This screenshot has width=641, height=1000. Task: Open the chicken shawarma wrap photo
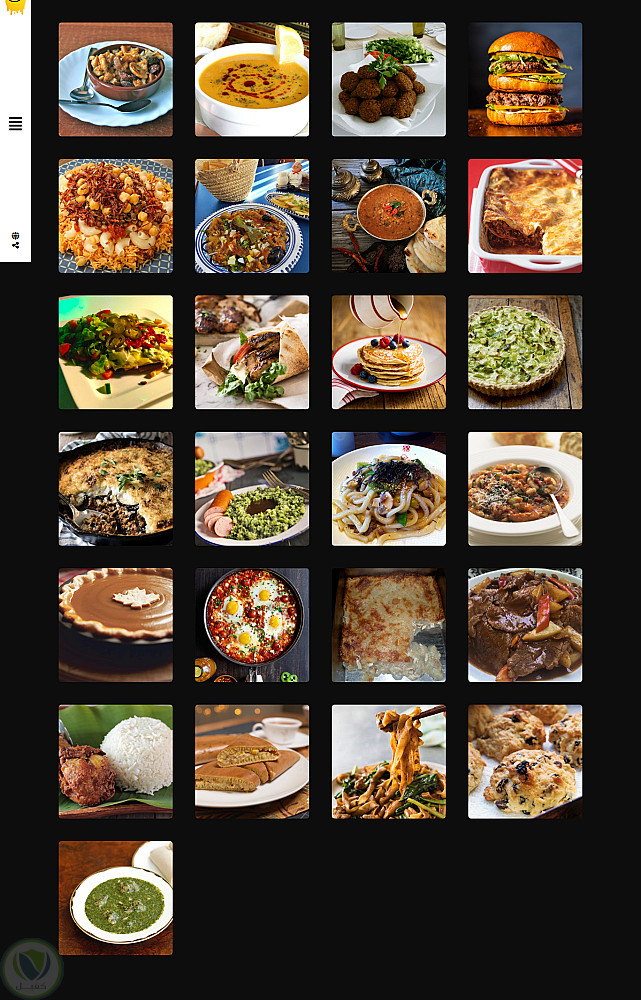[252, 352]
